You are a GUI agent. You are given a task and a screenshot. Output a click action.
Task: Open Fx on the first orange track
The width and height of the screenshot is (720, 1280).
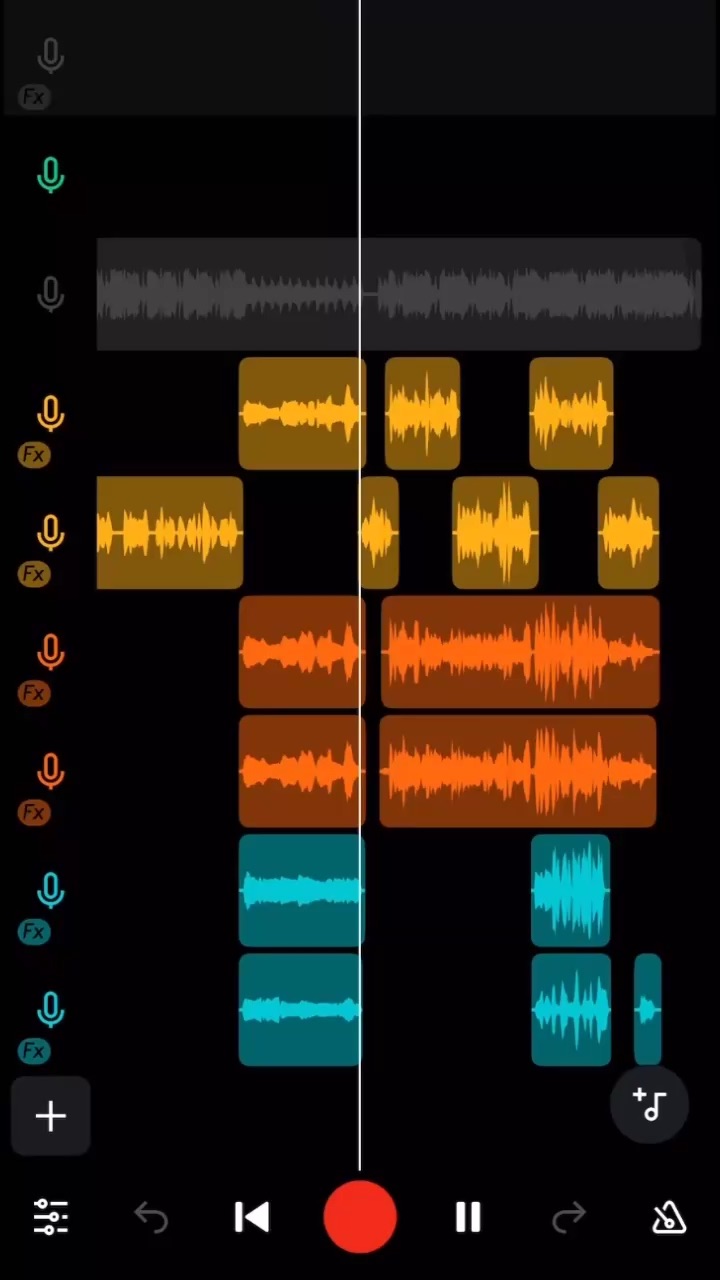point(34,693)
